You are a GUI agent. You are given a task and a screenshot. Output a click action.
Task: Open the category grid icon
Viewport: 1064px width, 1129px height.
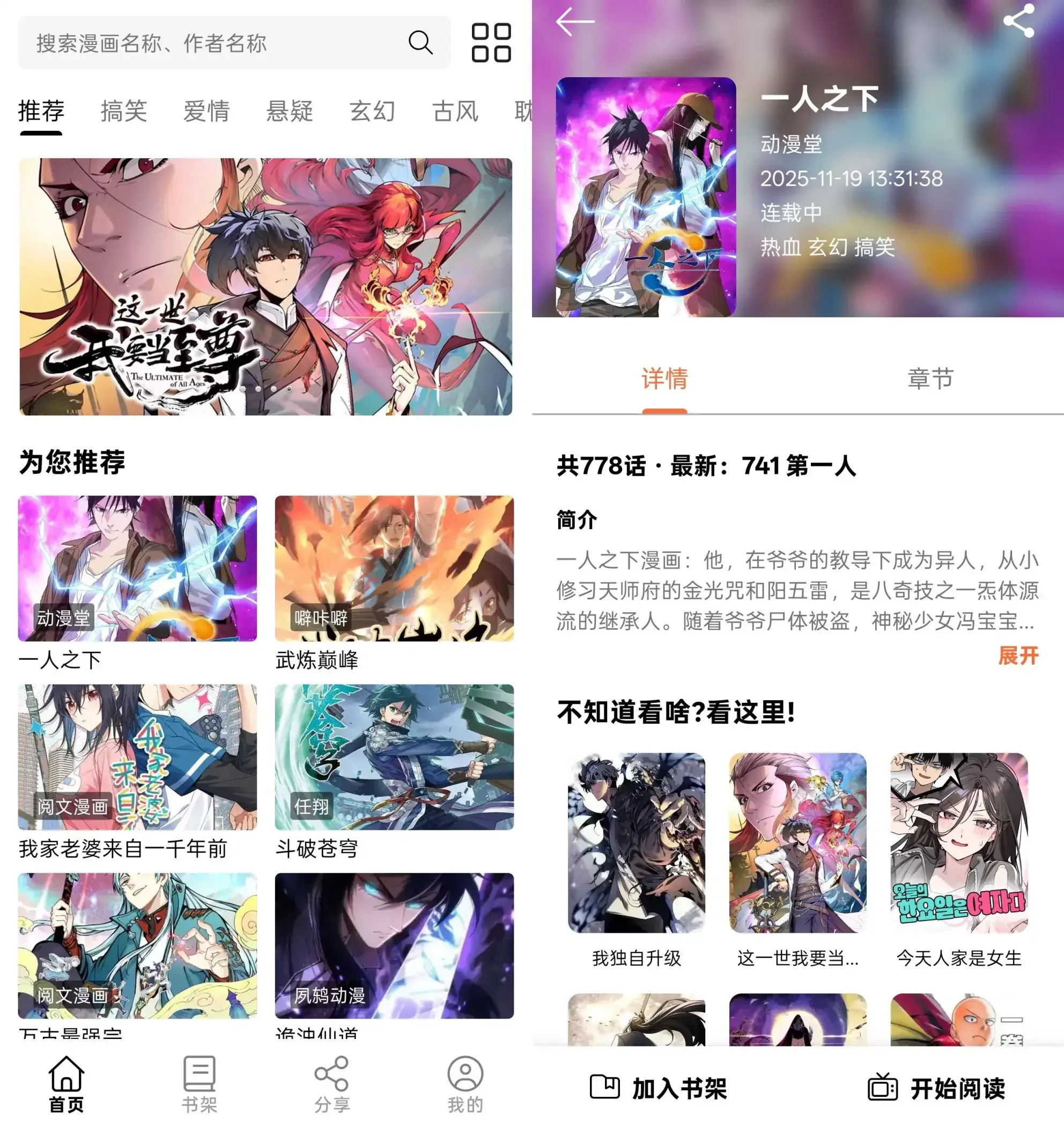tap(491, 42)
